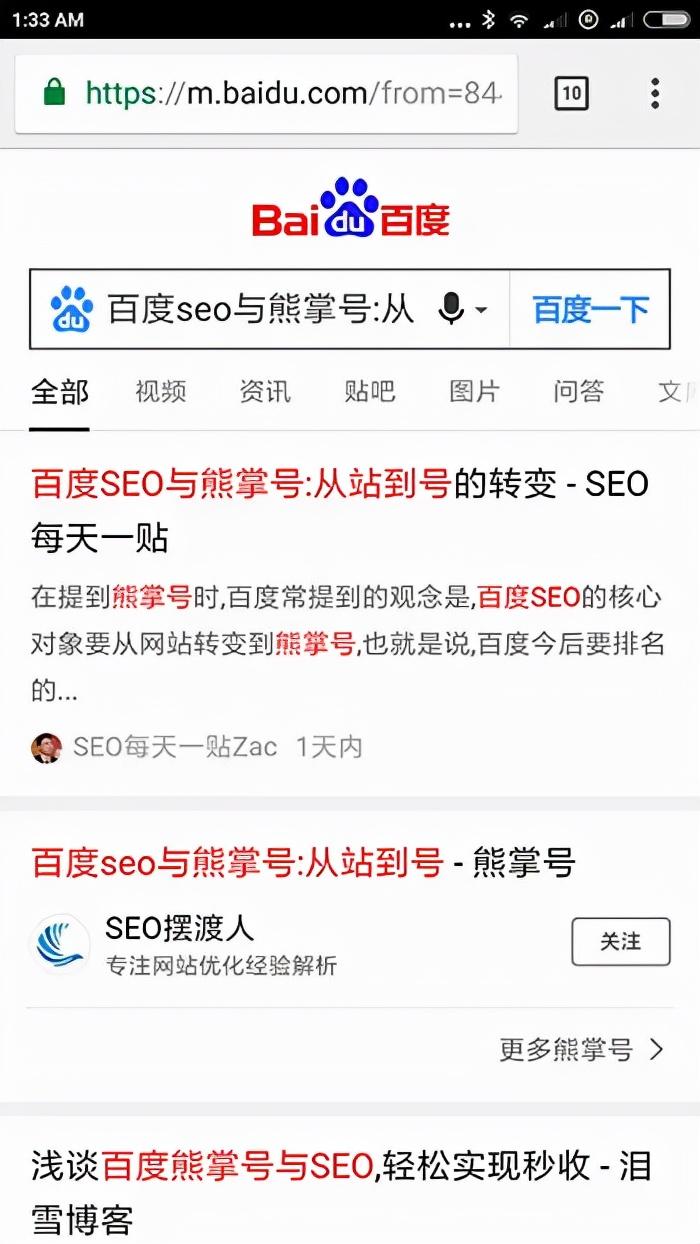Switch to the 问答 tab
This screenshot has width=700, height=1244.
click(578, 391)
